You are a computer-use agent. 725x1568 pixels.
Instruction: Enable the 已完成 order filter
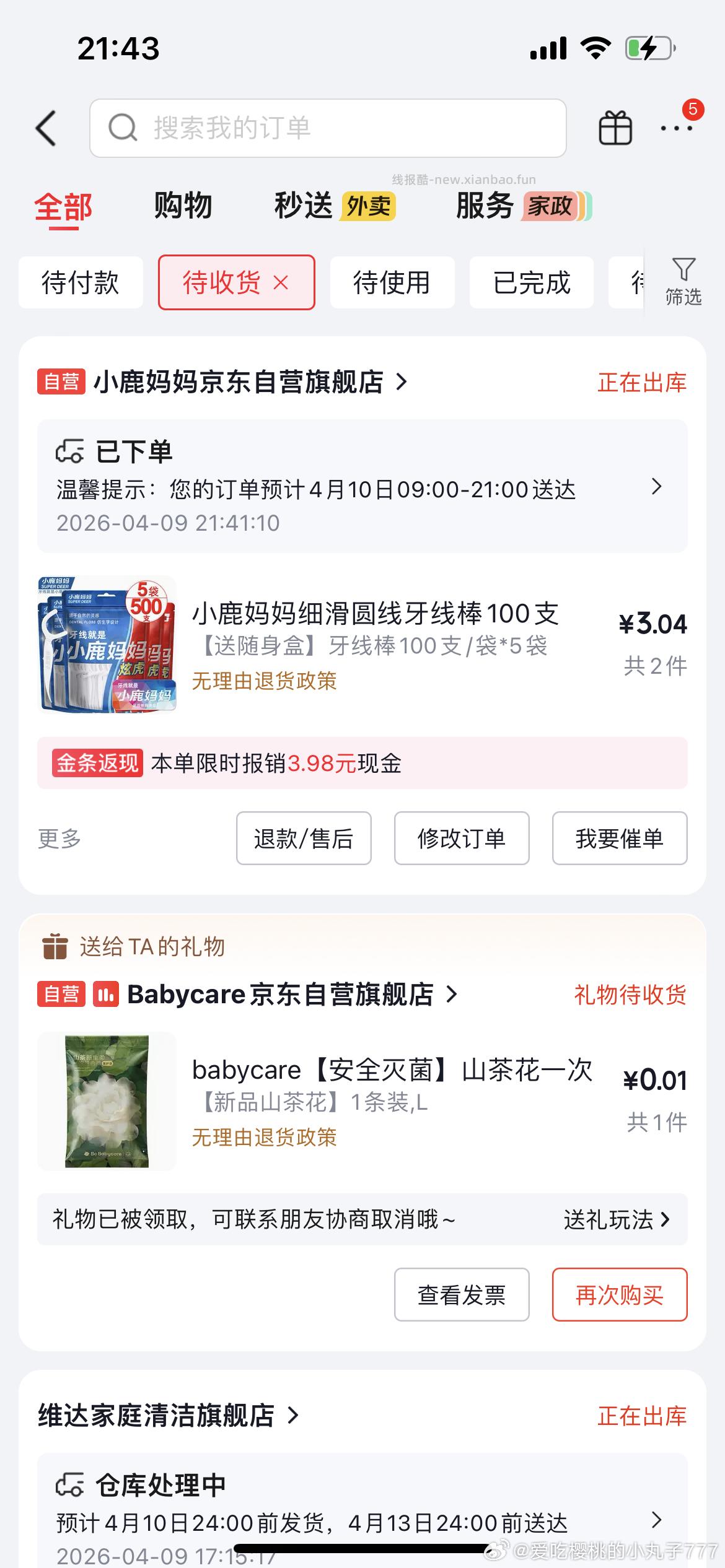click(x=531, y=282)
